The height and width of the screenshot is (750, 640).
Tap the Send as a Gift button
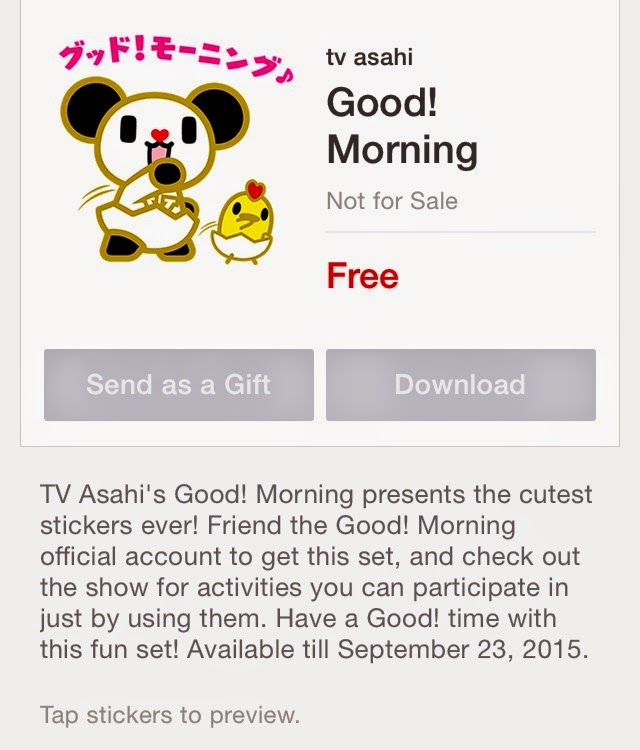click(178, 385)
